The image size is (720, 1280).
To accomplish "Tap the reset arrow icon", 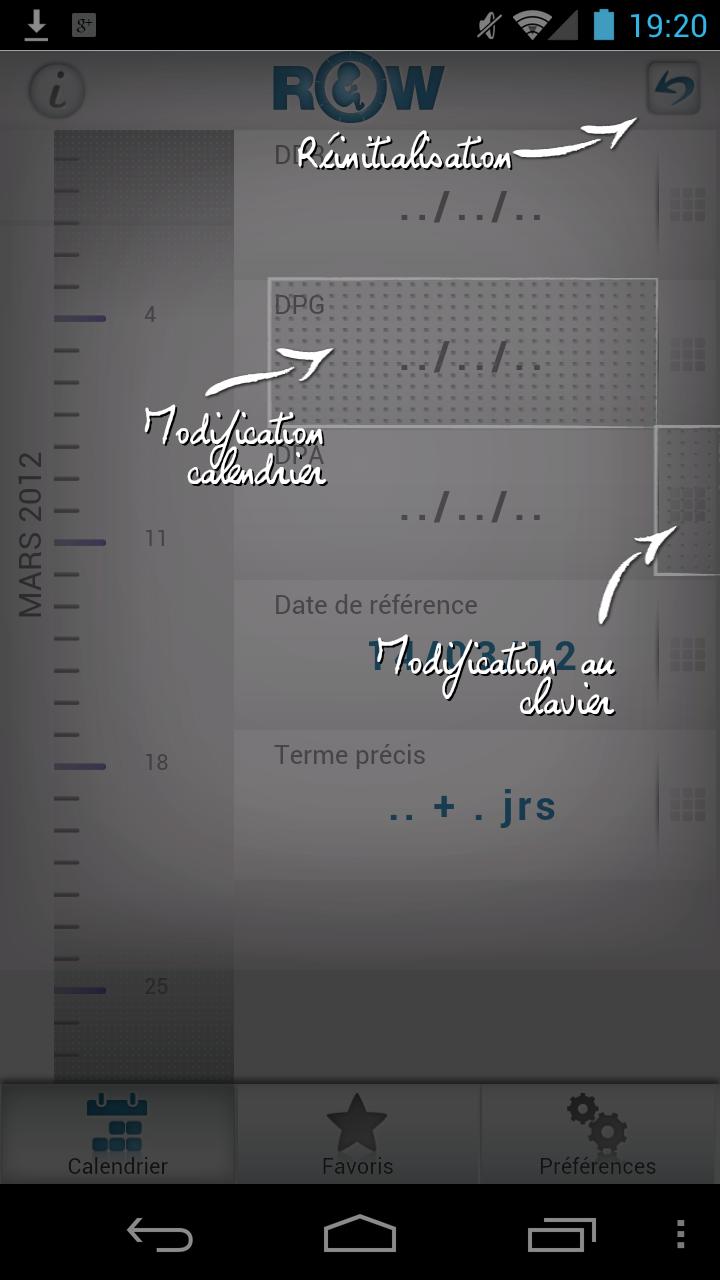I will tap(673, 90).
